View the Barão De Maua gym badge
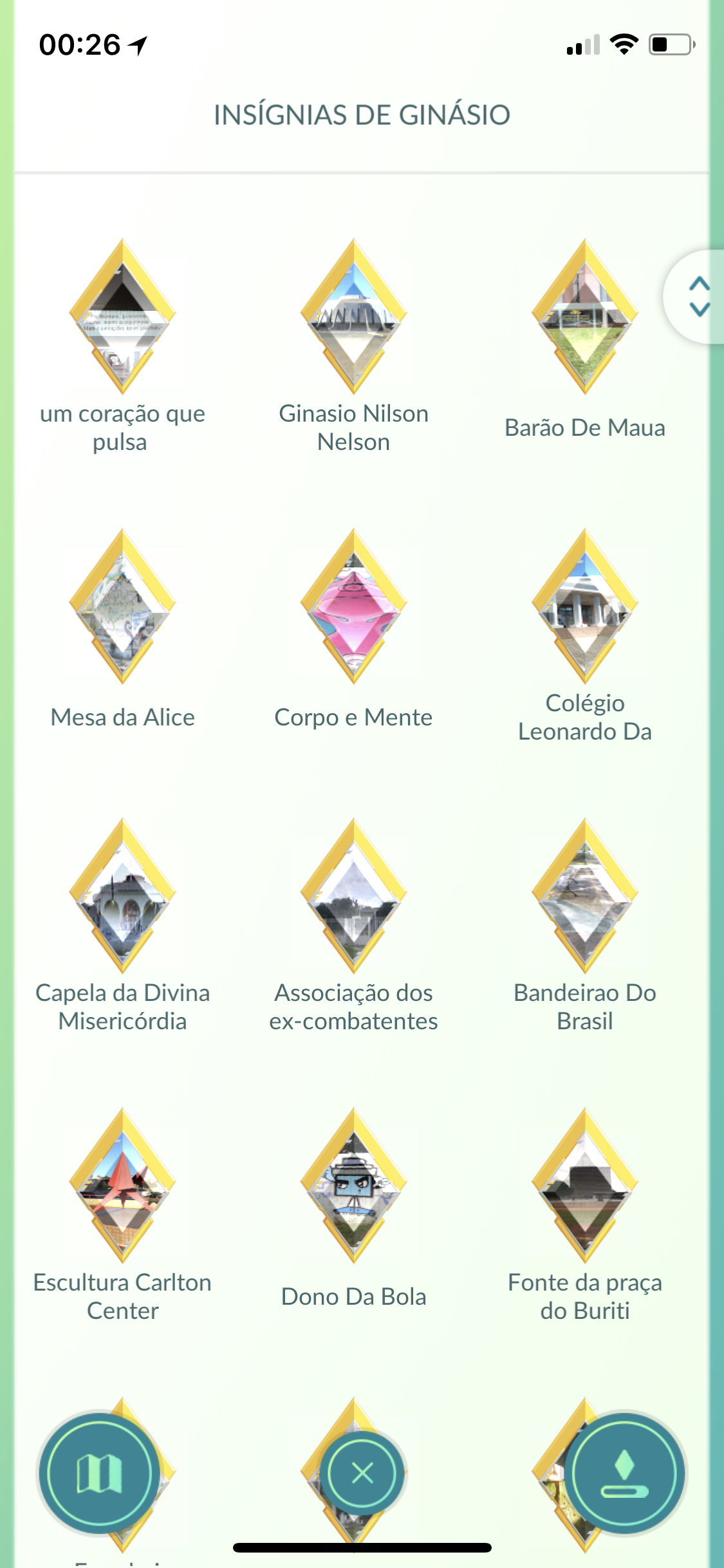Image resolution: width=724 pixels, height=1568 pixels. (x=584, y=316)
